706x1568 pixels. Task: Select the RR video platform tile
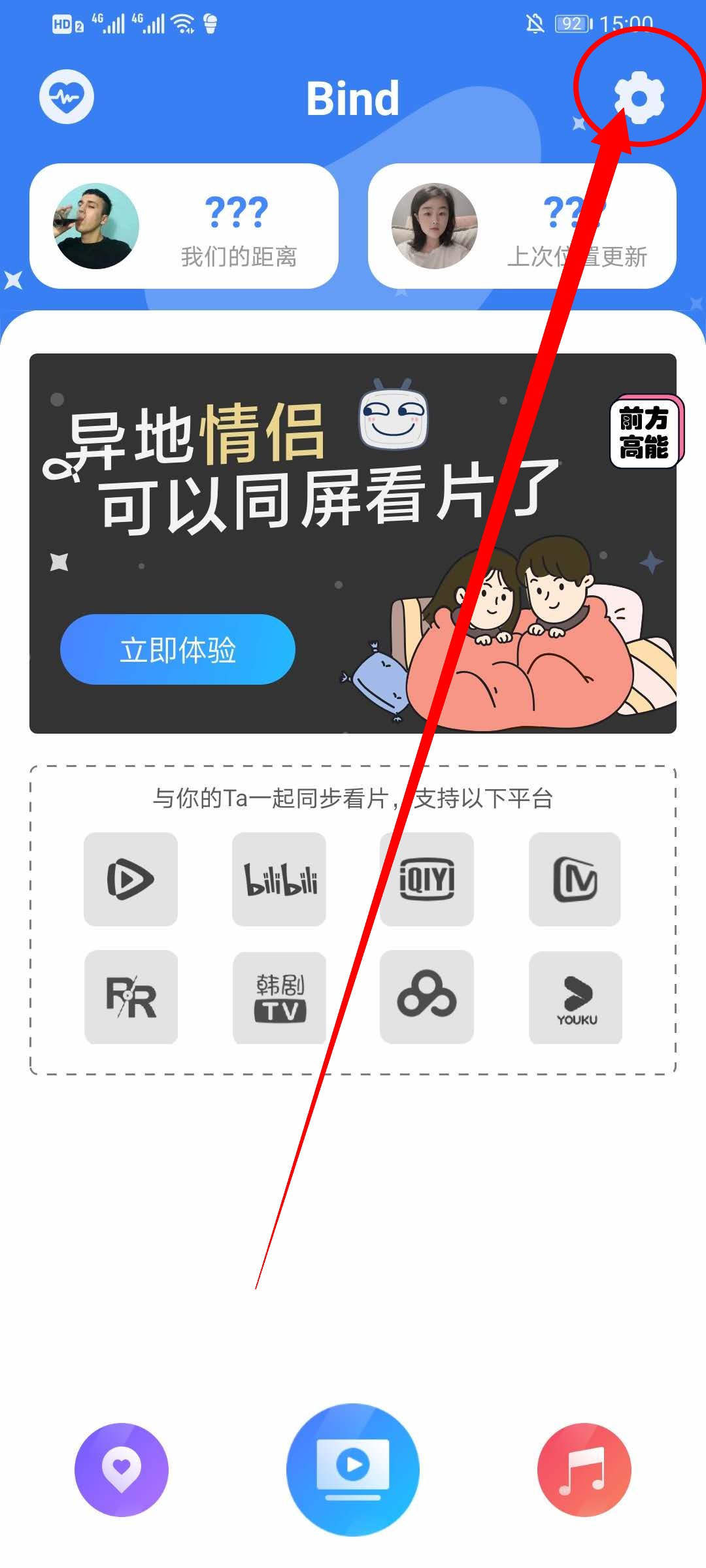point(131,997)
